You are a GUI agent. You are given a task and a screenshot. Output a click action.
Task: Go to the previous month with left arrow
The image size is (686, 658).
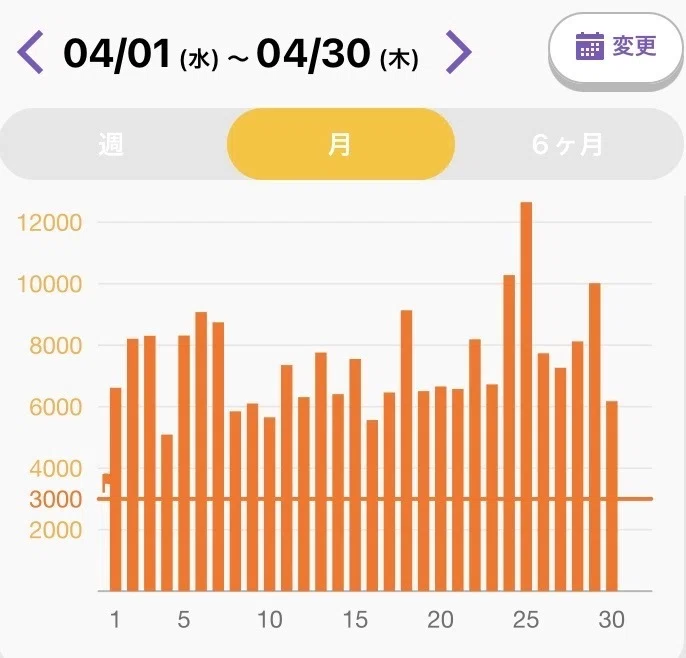pos(30,52)
